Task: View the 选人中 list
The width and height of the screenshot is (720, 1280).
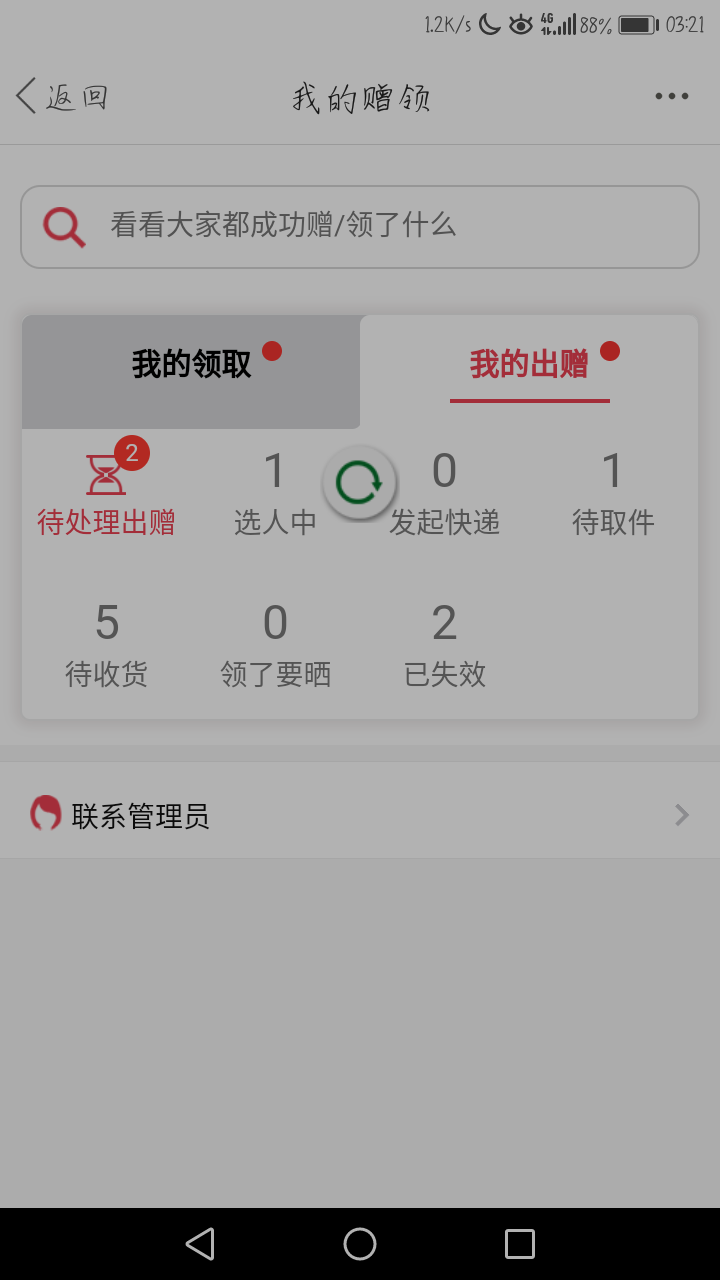Action: tap(275, 495)
